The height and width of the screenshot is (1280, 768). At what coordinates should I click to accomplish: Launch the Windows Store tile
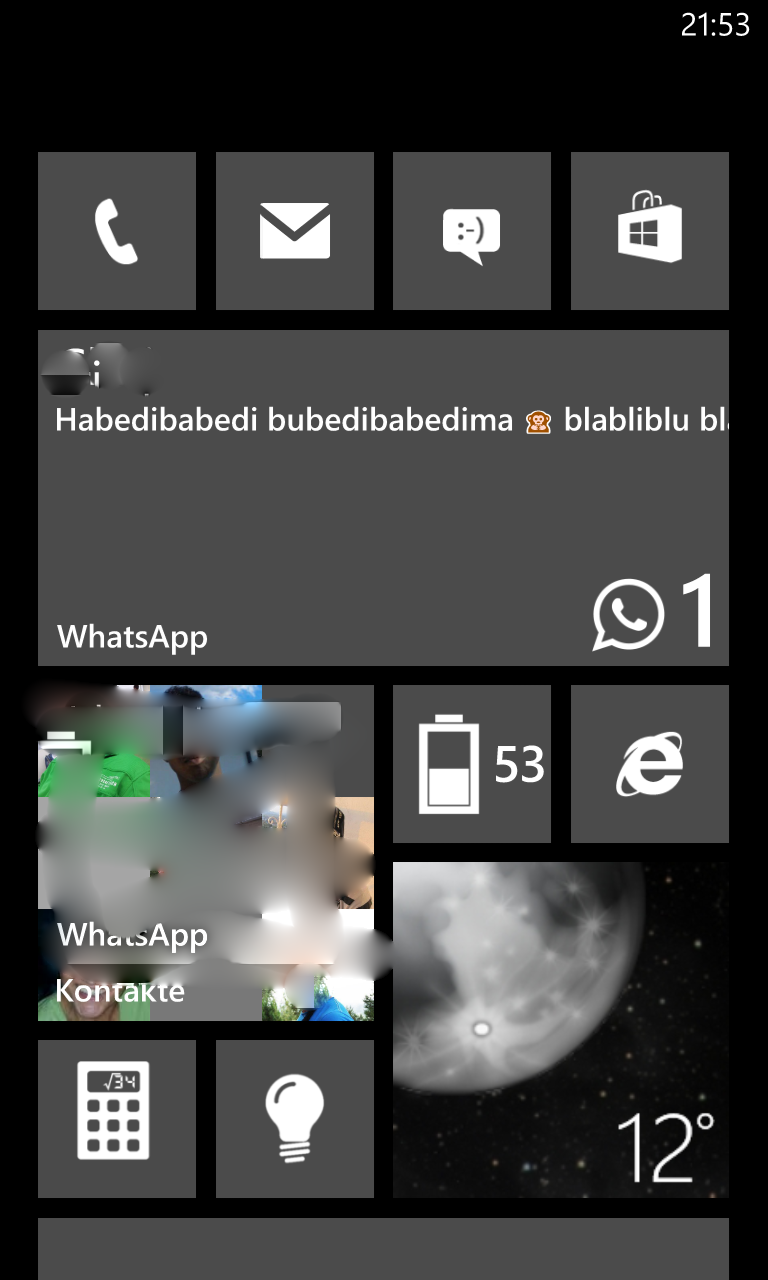(650, 231)
